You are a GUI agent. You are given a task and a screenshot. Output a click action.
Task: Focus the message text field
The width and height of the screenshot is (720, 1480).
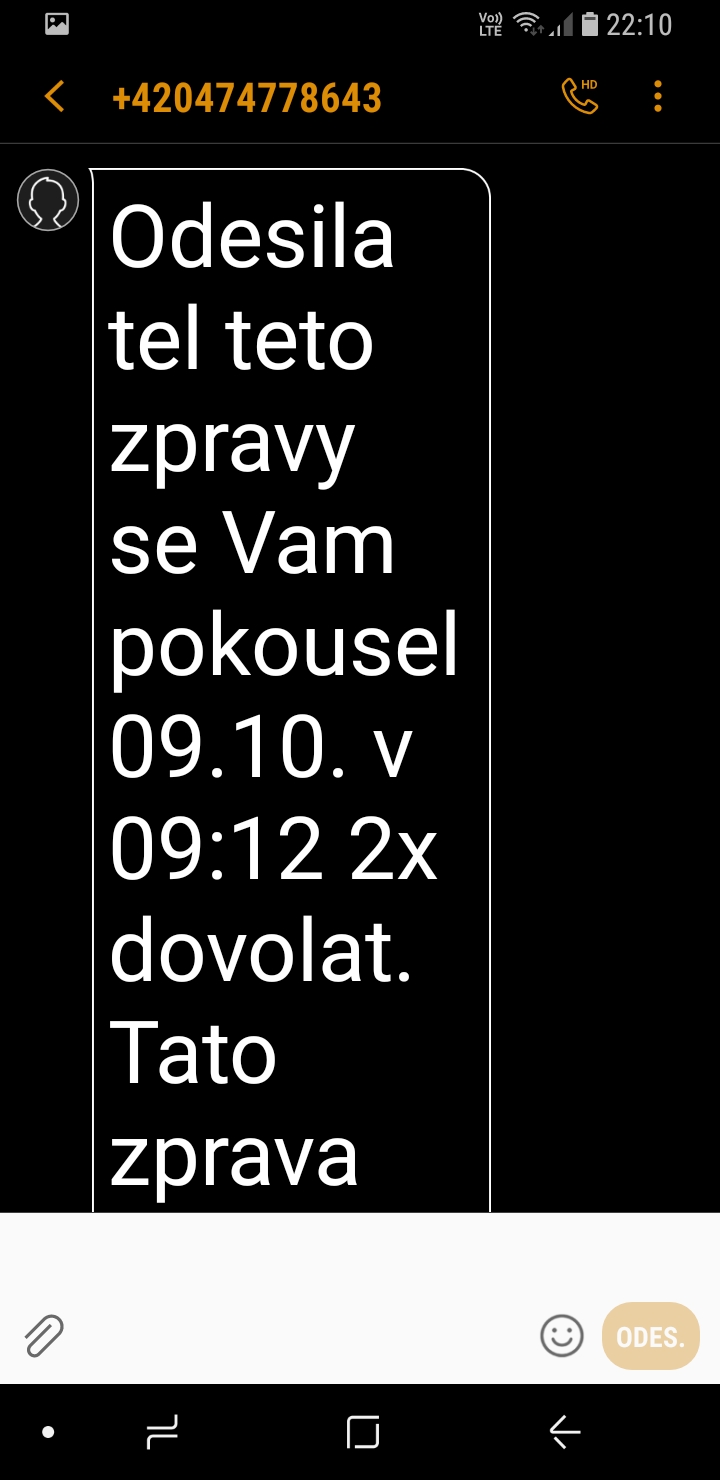coord(300,1335)
